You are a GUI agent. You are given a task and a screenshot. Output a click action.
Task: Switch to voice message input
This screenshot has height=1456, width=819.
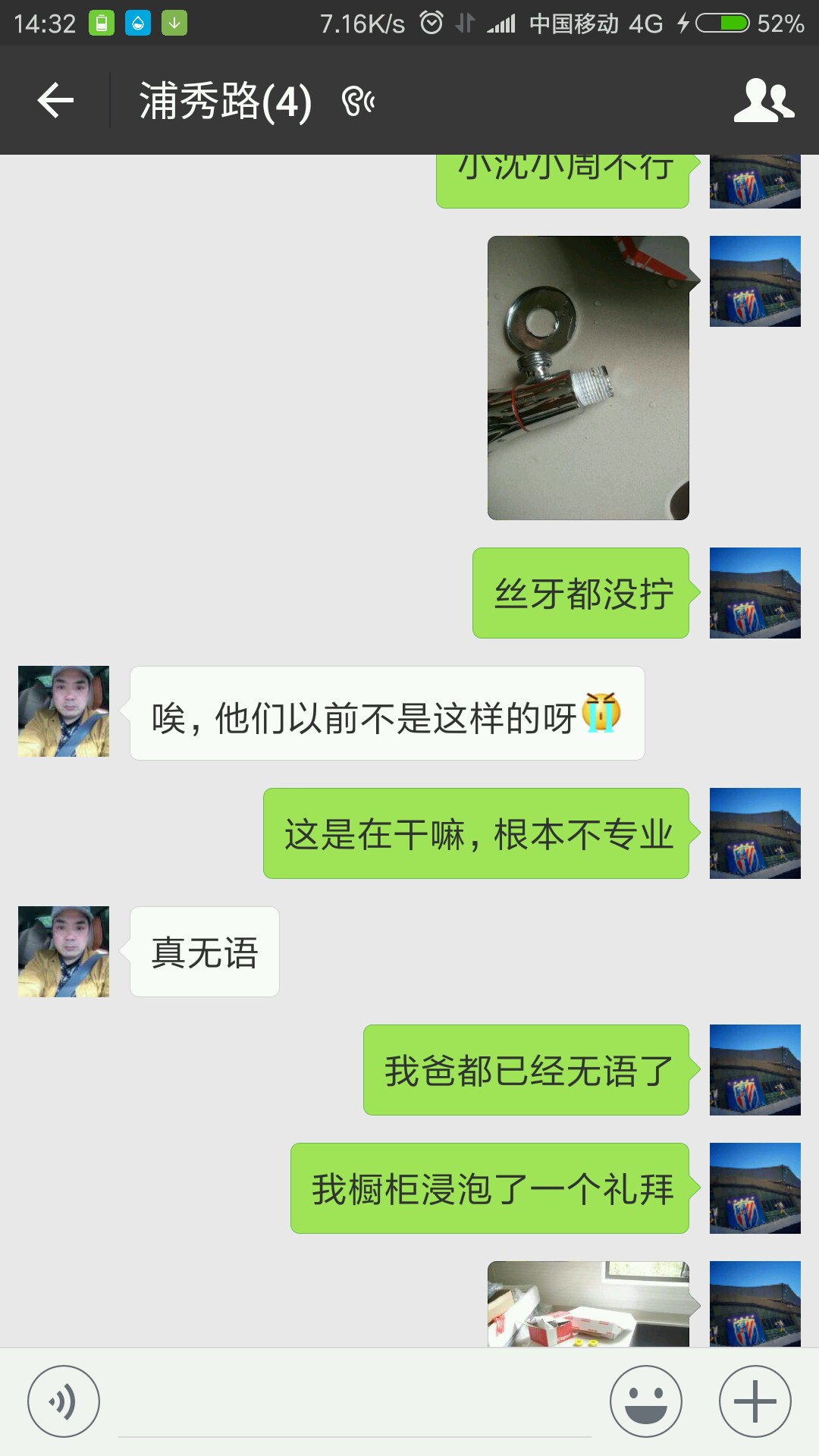64,1401
